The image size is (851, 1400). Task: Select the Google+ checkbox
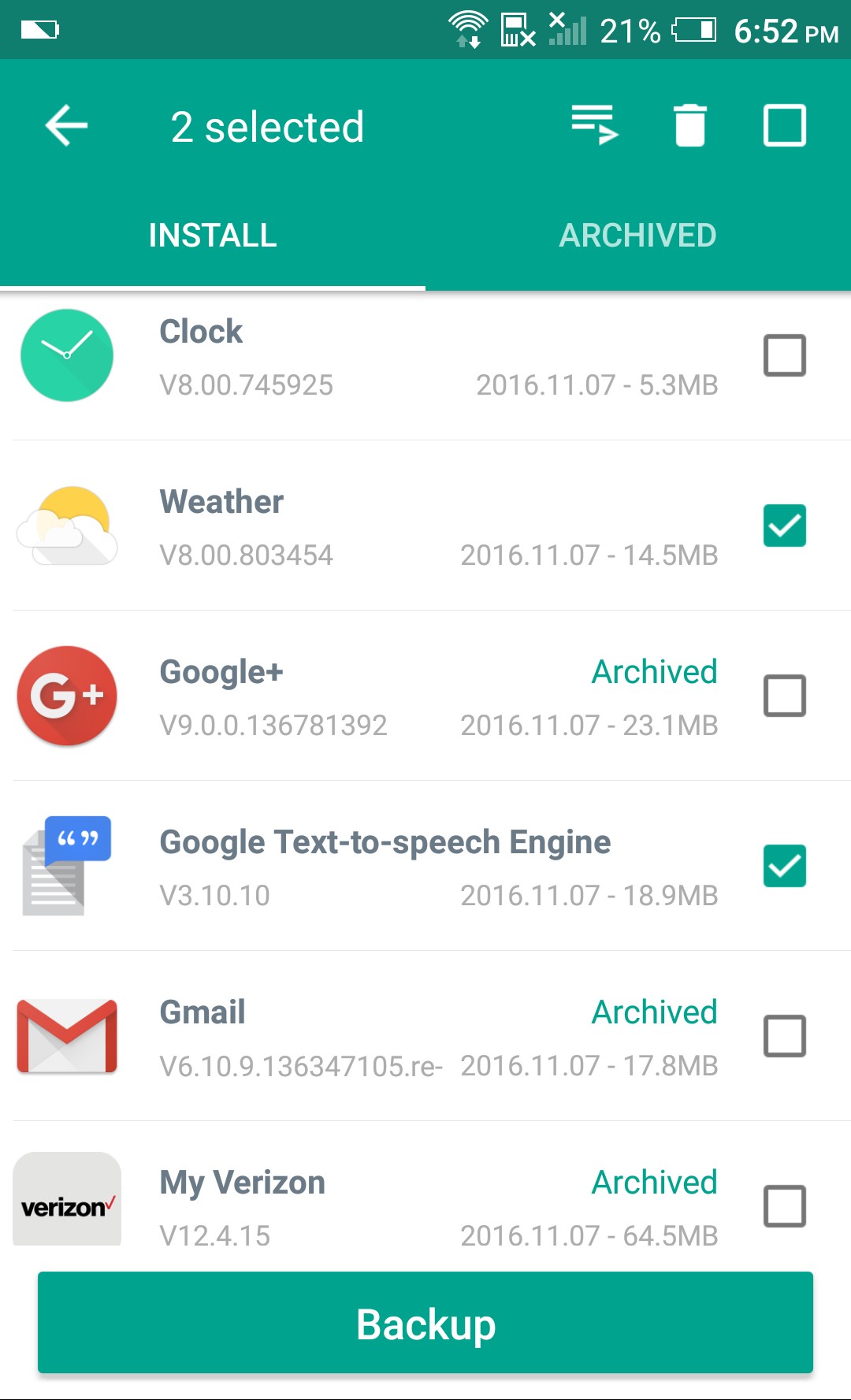click(x=785, y=696)
